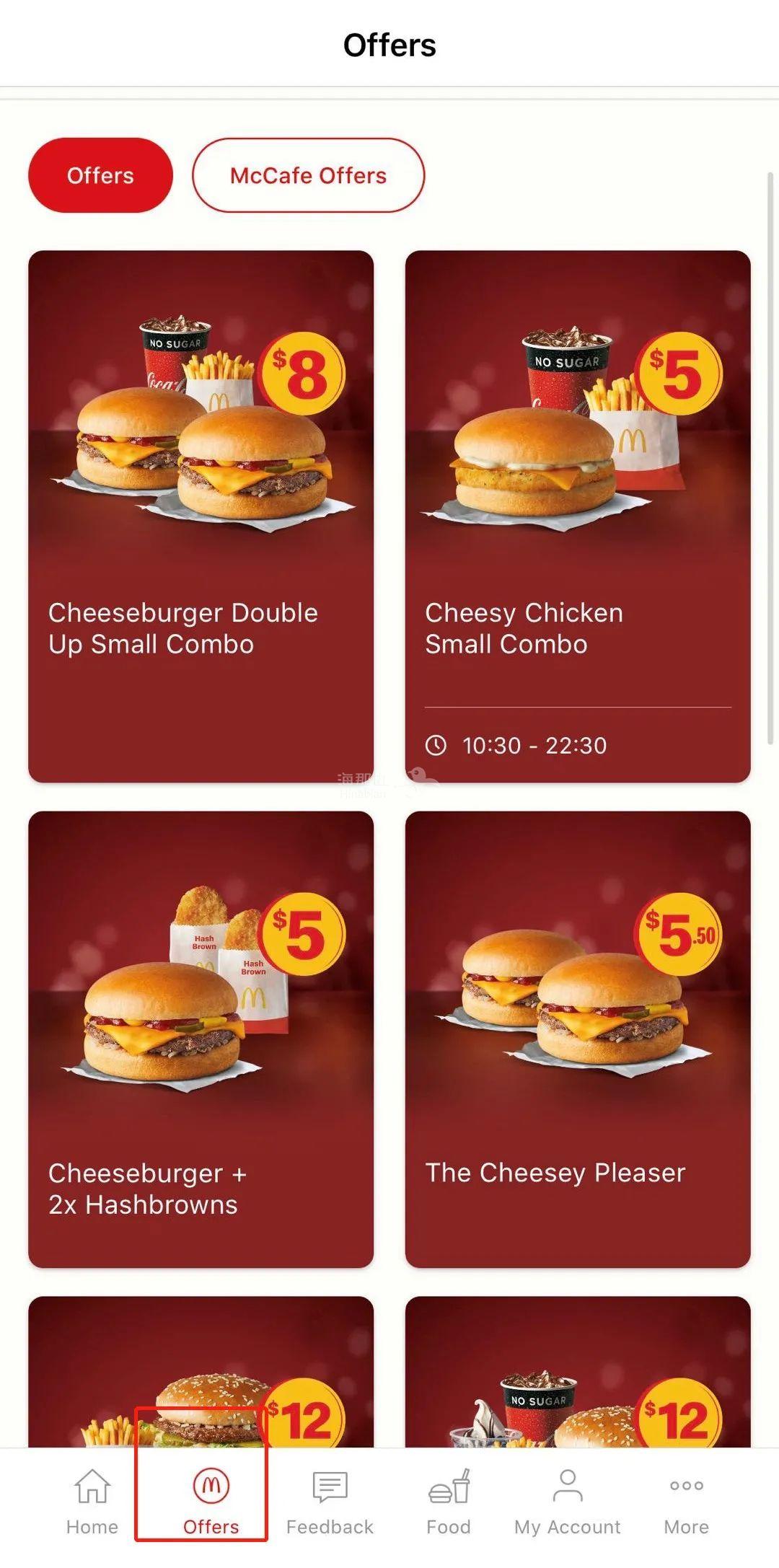Go to the Home tab
This screenshot has height=1568, width=779.
pos(92,1502)
